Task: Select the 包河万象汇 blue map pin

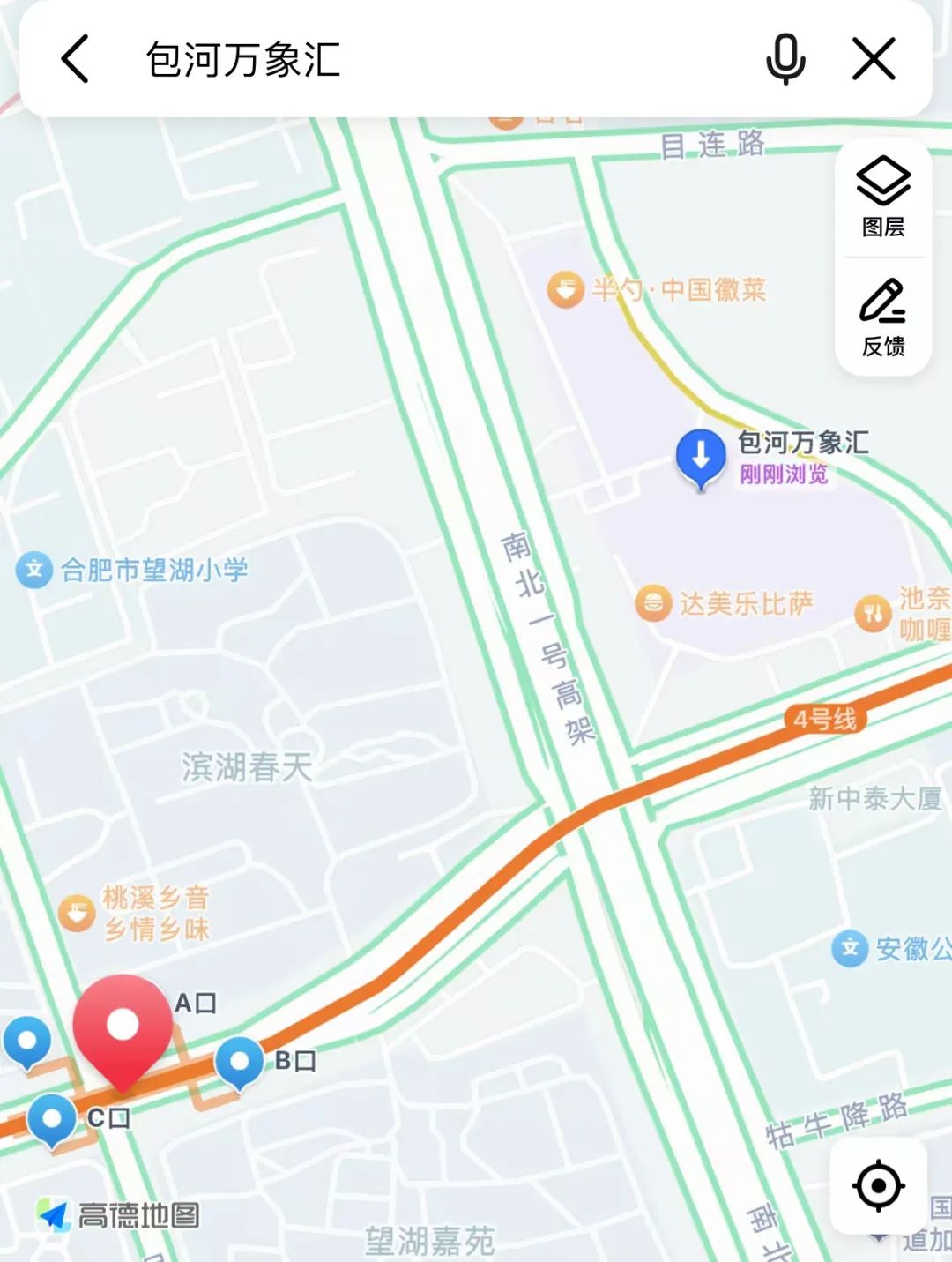Action: (x=701, y=457)
